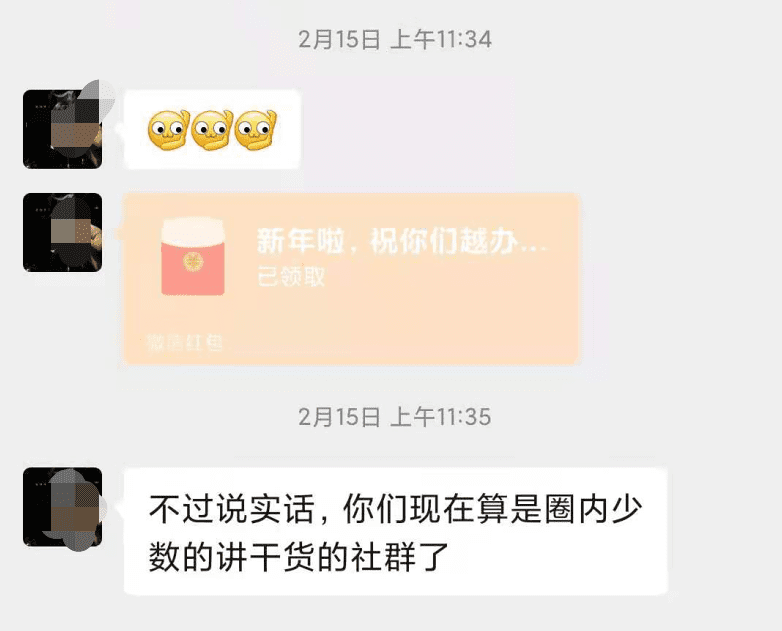Open the already claimed red packet 新年啦
Viewport: 782px width, 631px height.
350,277
